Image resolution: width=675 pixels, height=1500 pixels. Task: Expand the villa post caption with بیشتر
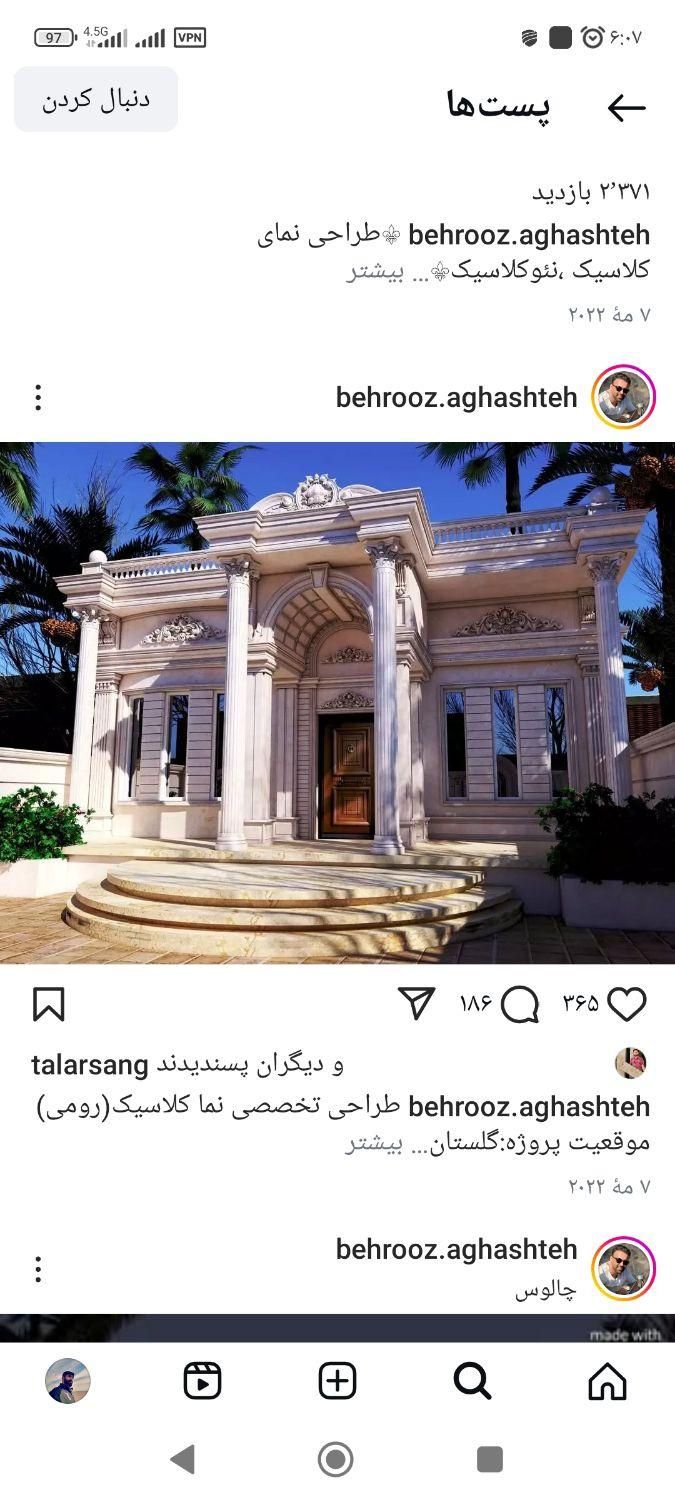(373, 1143)
